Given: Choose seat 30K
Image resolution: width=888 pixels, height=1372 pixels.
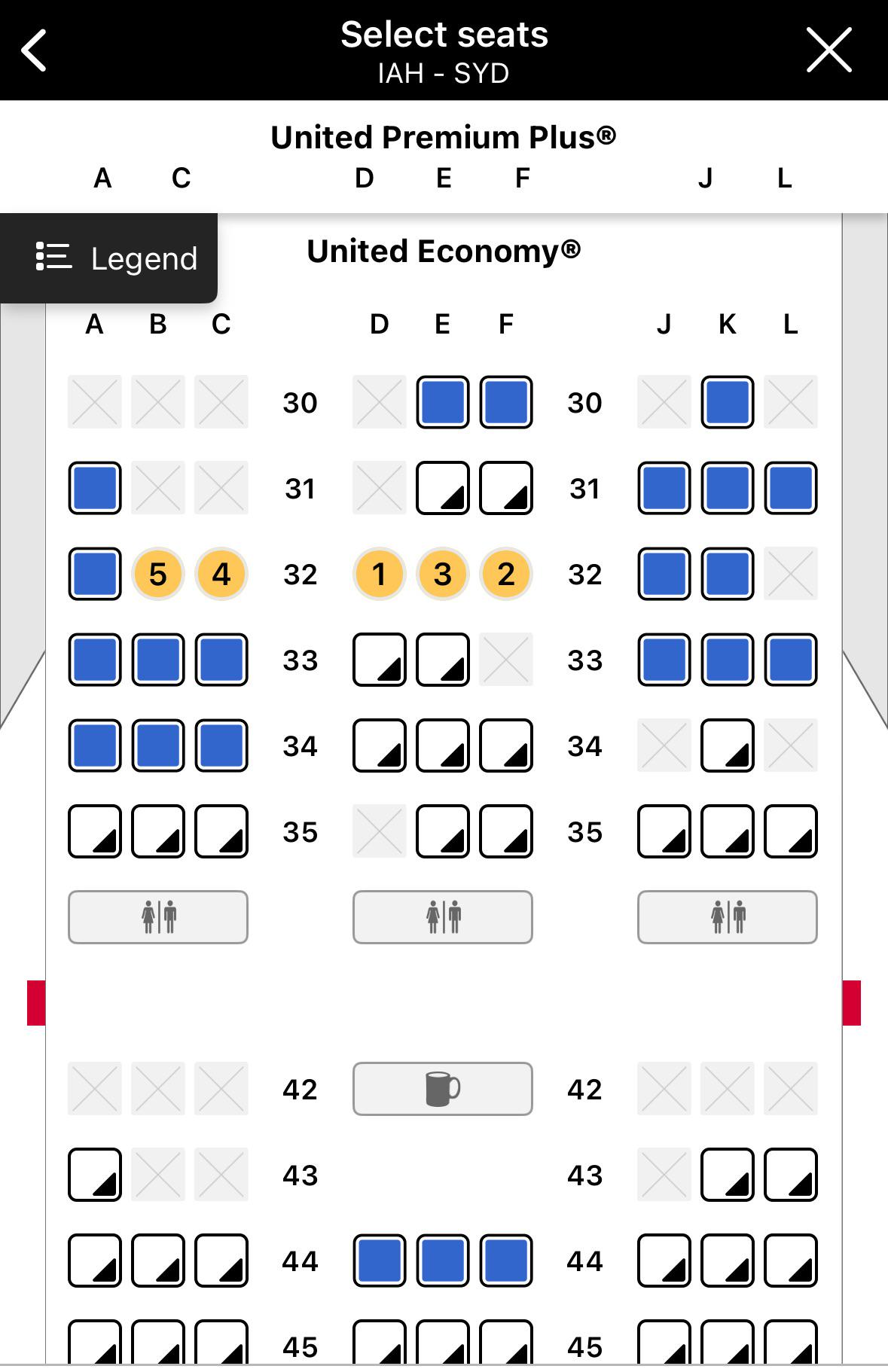Looking at the screenshot, I should [727, 402].
